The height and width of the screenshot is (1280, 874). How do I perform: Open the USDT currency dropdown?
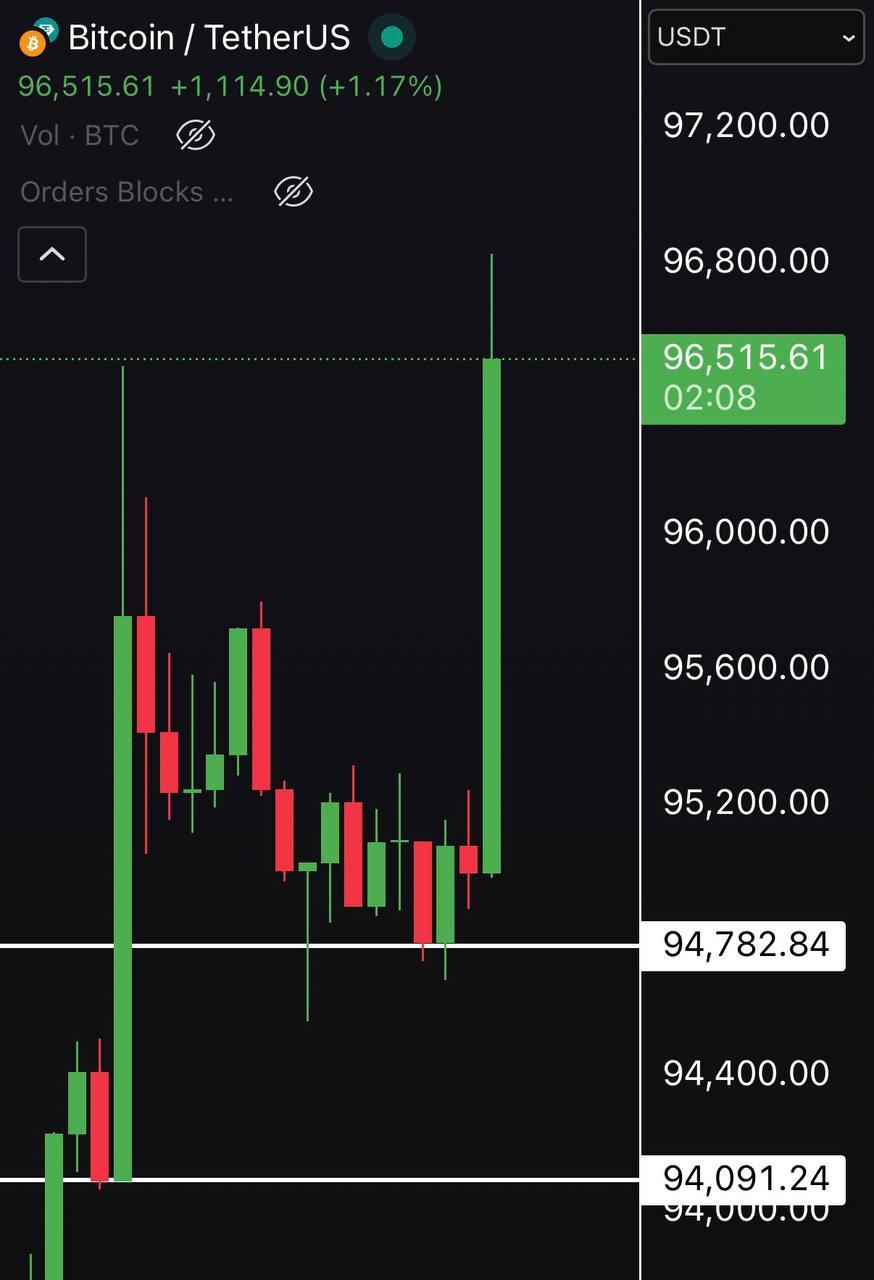coord(756,38)
